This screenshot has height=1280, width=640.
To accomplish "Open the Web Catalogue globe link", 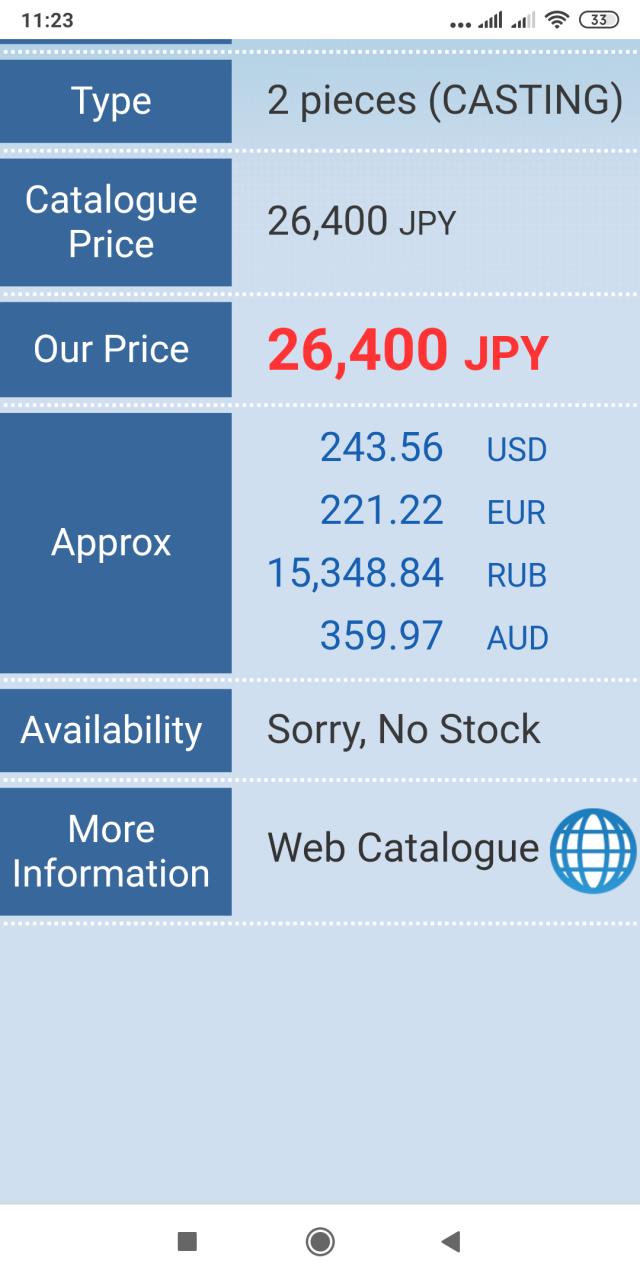I will pos(592,850).
